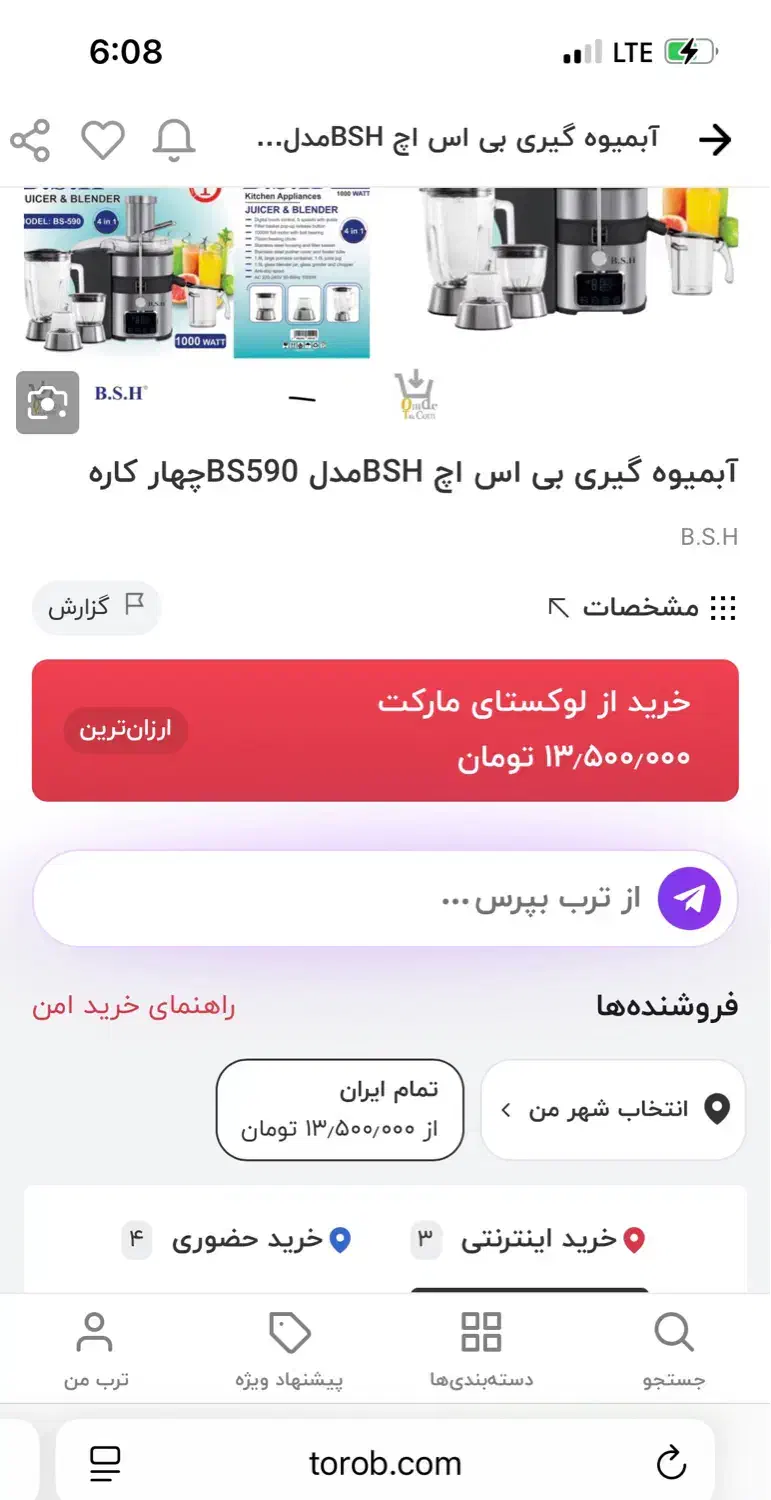771x1500 pixels.
Task: Open جستجو from the bottom navigation
Action: point(672,1345)
